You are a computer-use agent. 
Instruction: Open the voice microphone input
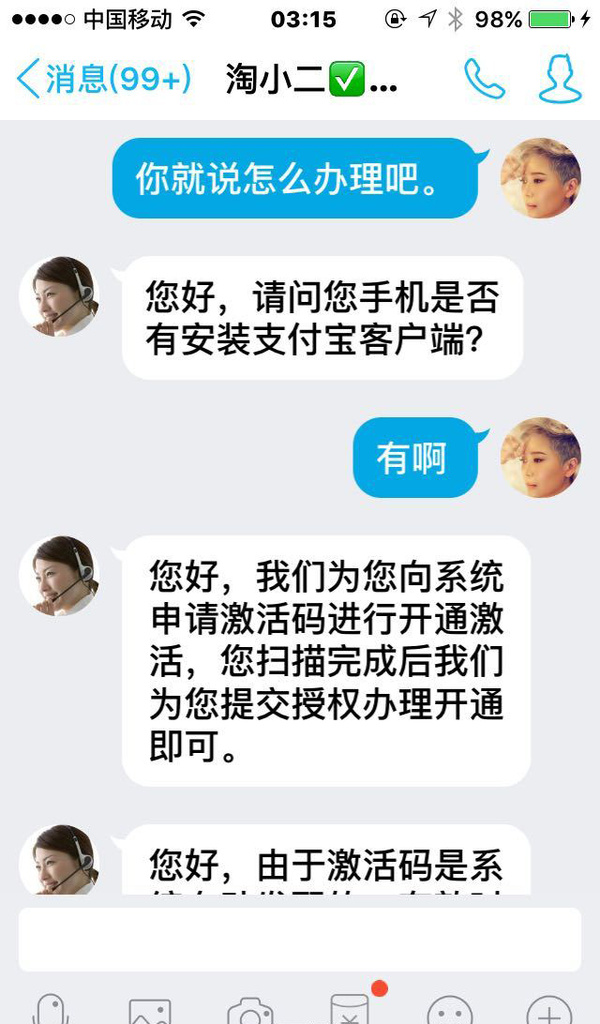pos(50,1010)
